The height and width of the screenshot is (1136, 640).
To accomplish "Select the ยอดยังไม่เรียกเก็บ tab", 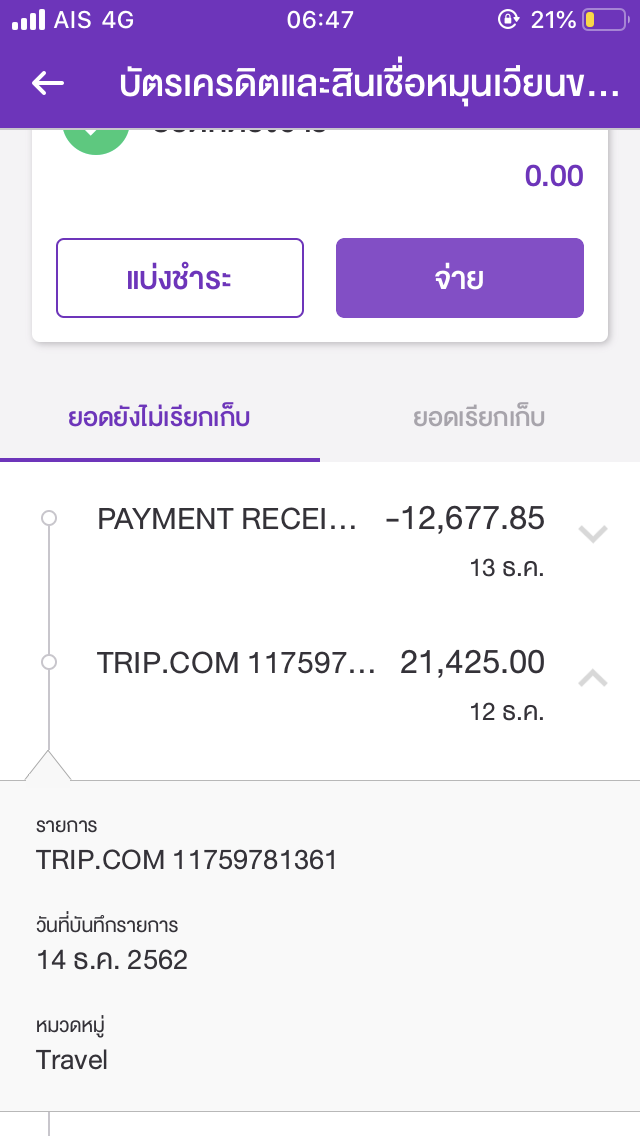I will pyautogui.click(x=159, y=418).
